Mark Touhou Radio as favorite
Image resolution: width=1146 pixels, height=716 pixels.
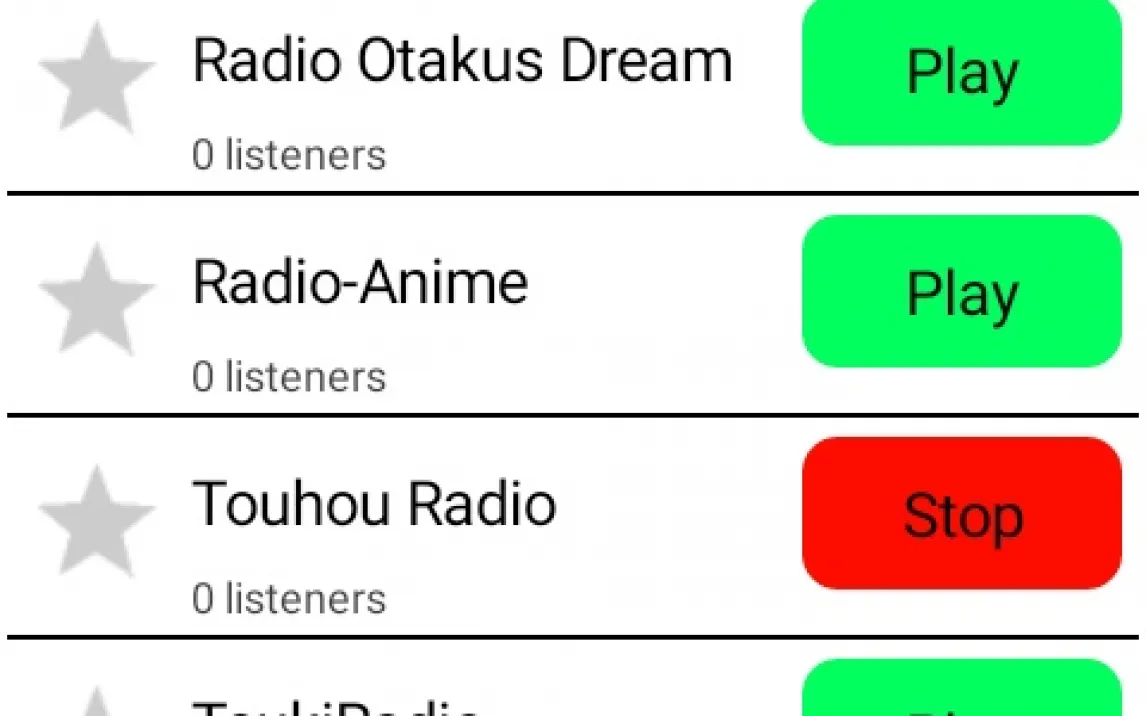pyautogui.click(x=97, y=521)
